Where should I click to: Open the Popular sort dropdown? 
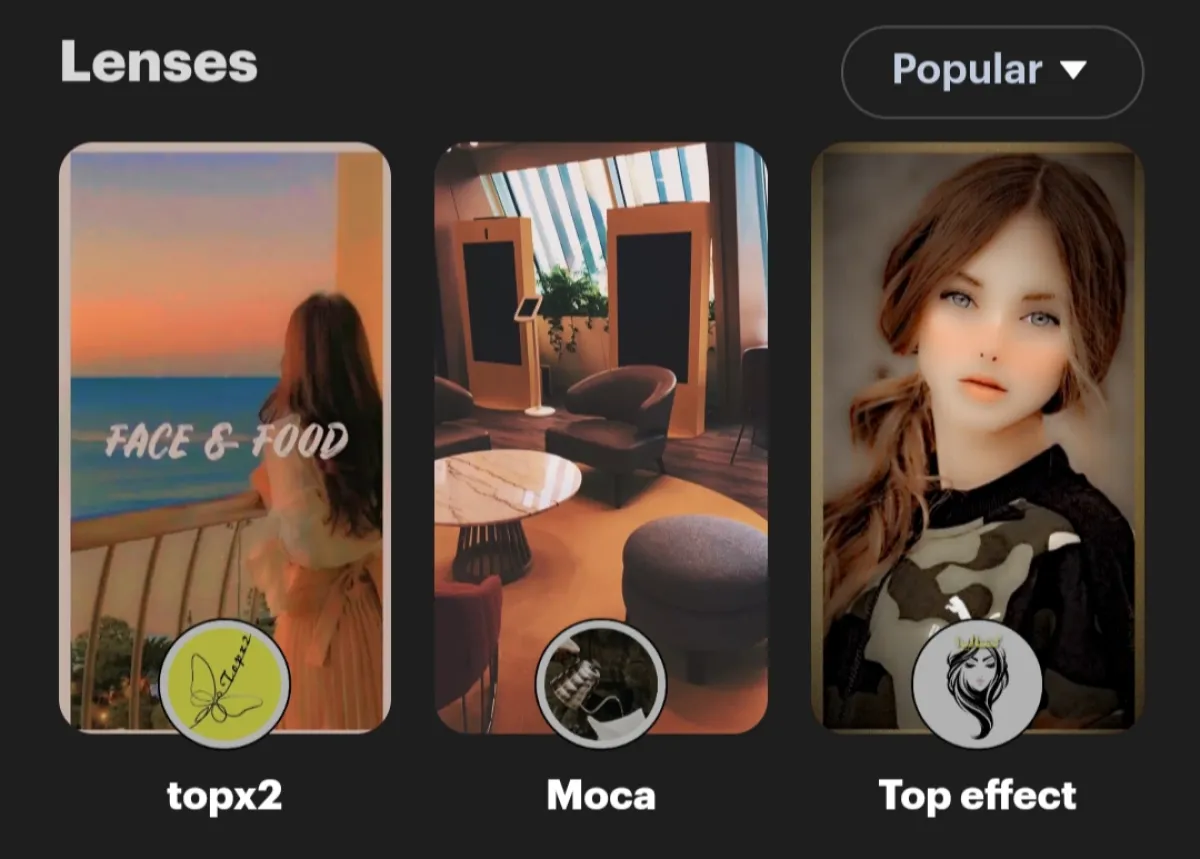tap(991, 71)
